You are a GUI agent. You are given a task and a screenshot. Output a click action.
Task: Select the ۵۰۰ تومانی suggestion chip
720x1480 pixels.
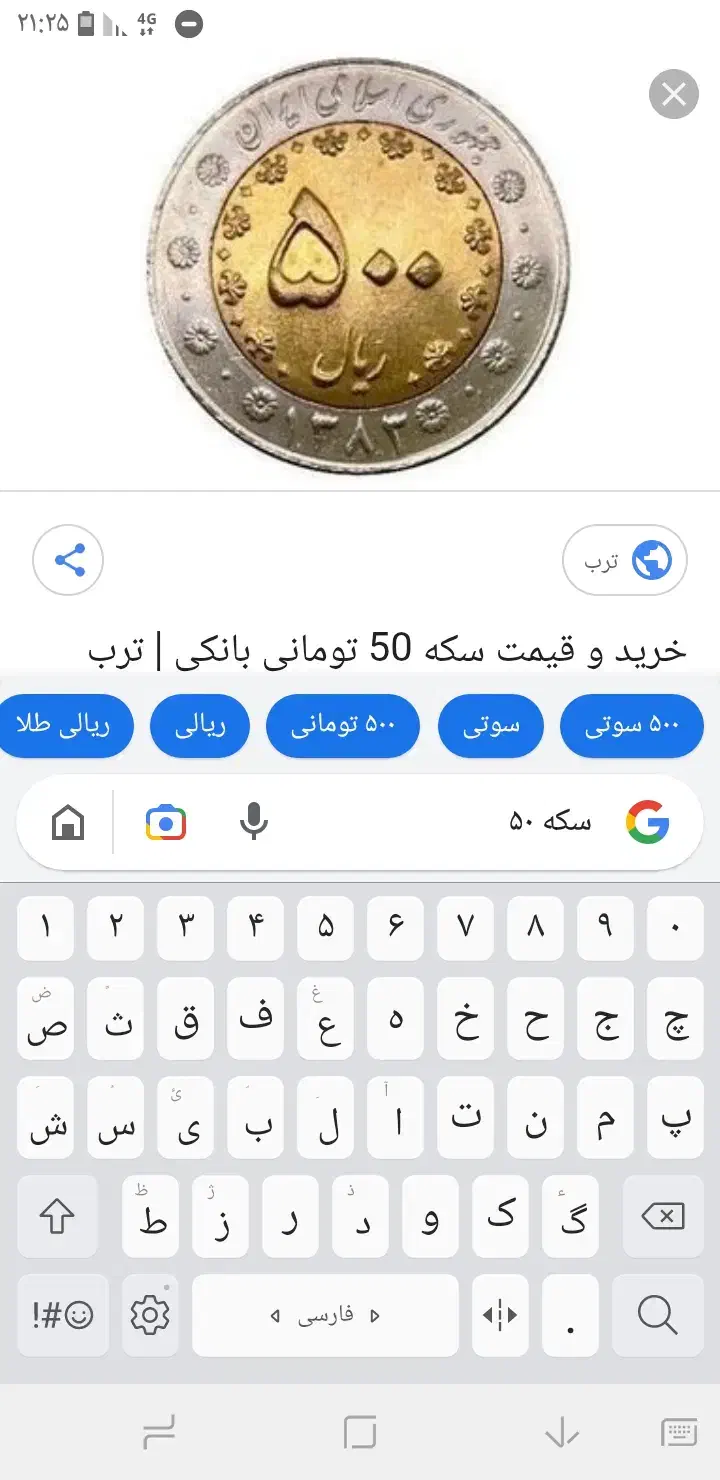click(x=343, y=726)
